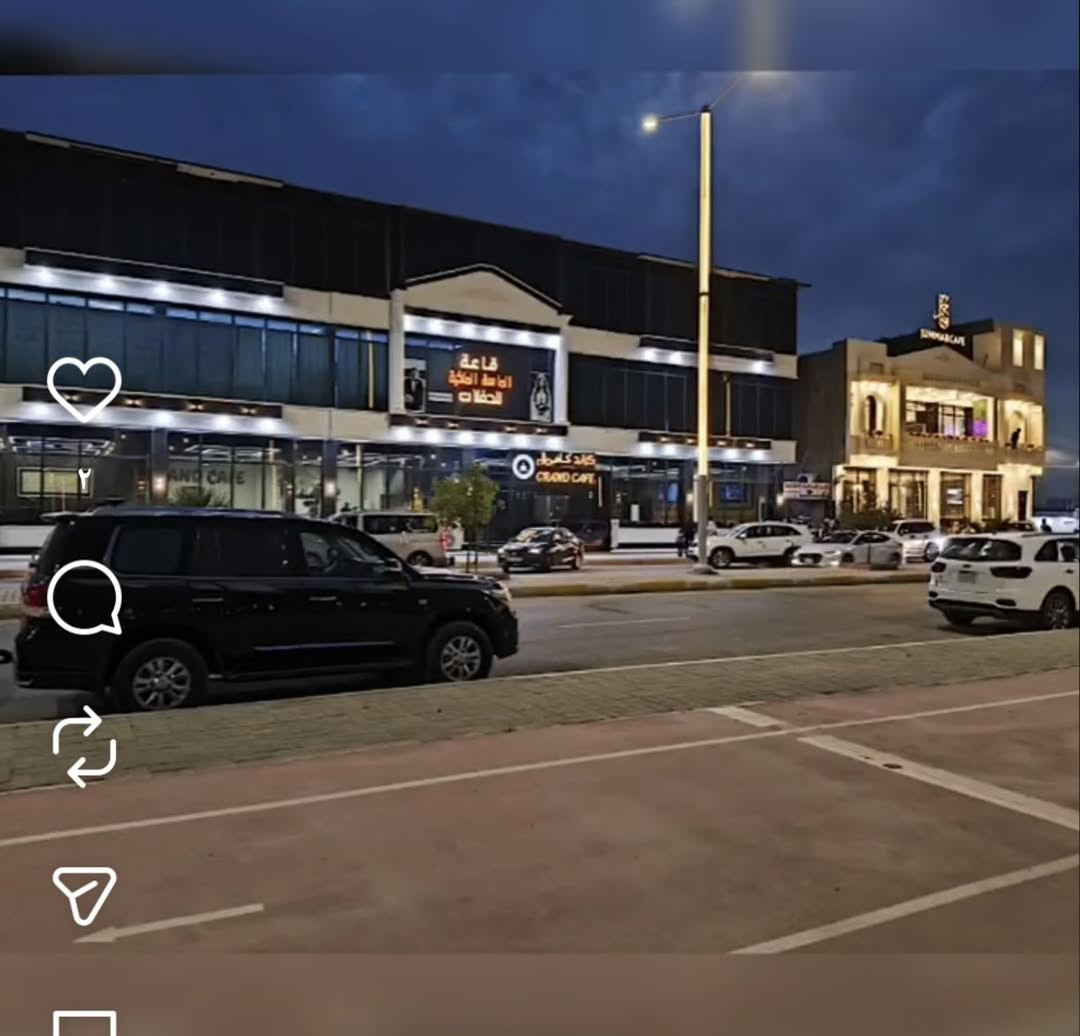Screen dimensions: 1080x1036
Task: Repost this reel using the arrows icon
Action: click(x=84, y=746)
